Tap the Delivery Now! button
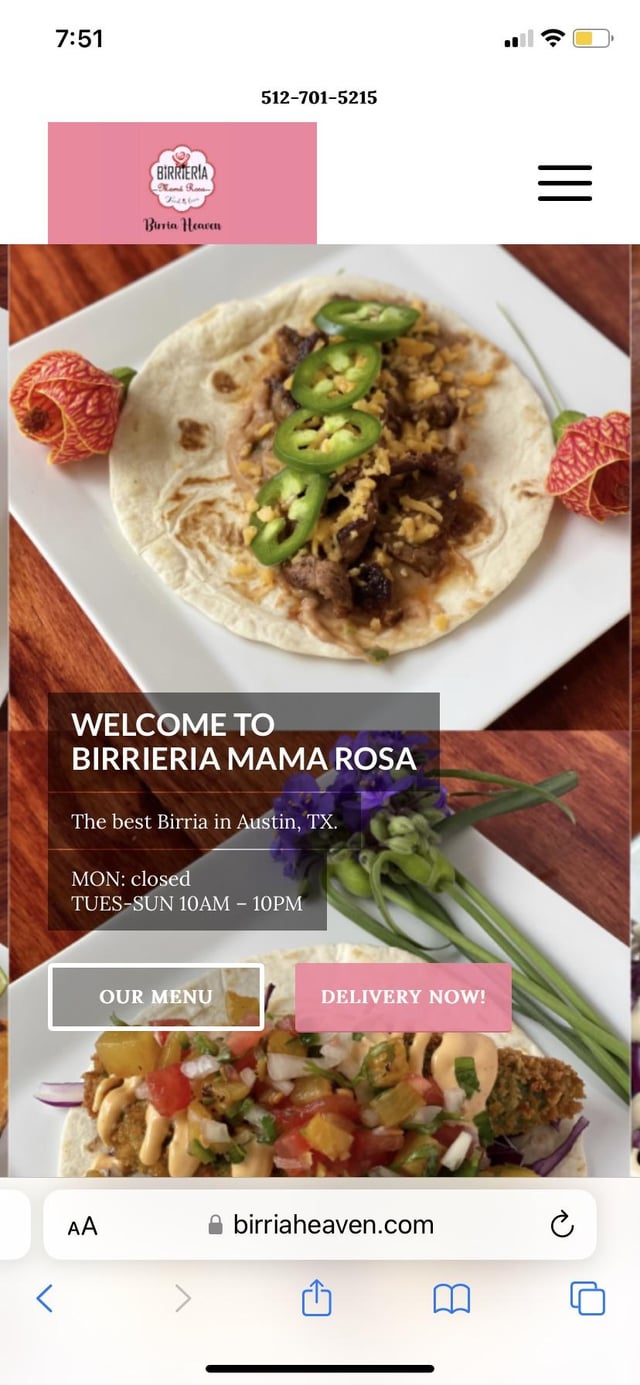640x1385 pixels. pyautogui.click(x=403, y=996)
